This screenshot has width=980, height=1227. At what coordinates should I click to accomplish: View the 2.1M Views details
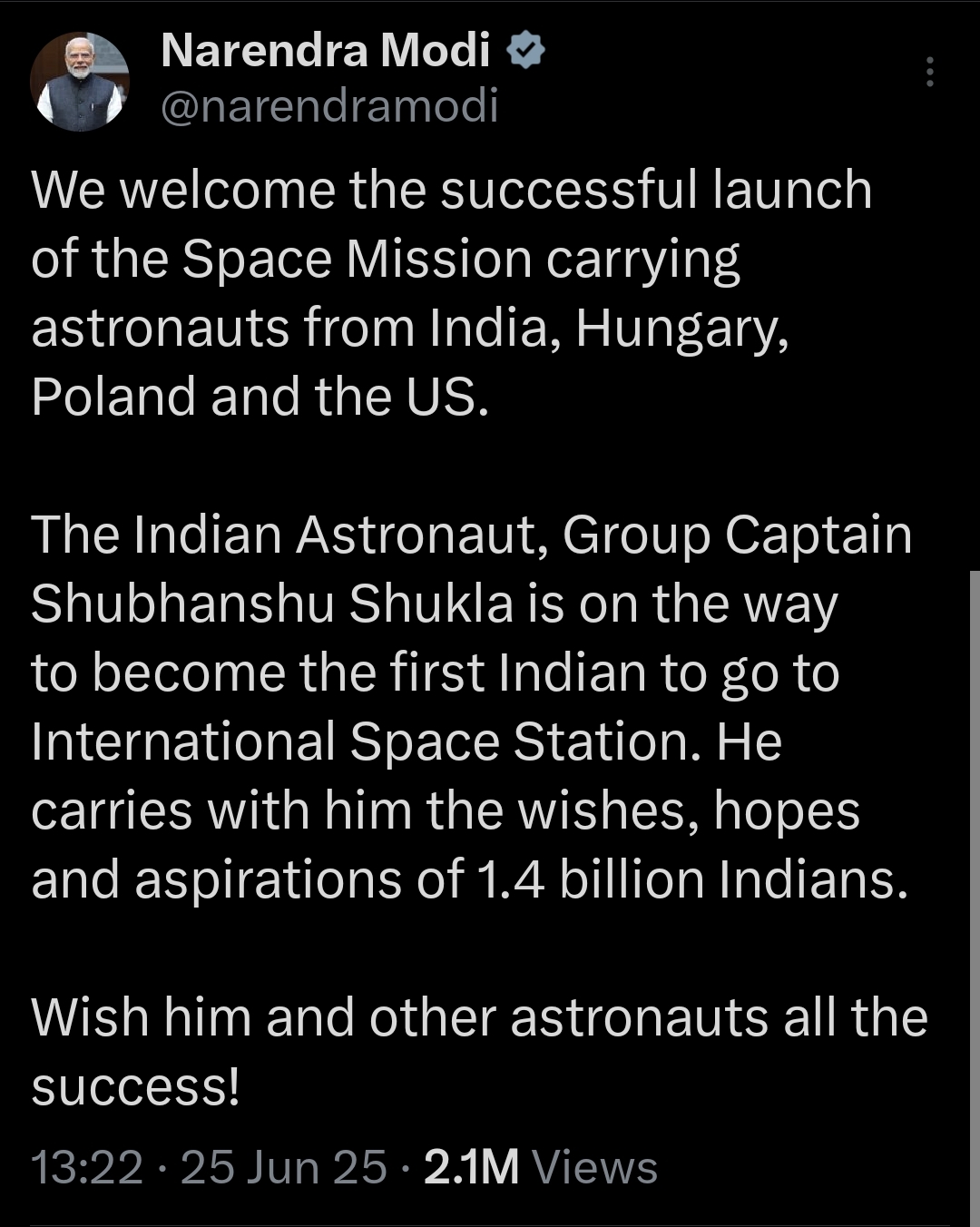pos(540,1167)
